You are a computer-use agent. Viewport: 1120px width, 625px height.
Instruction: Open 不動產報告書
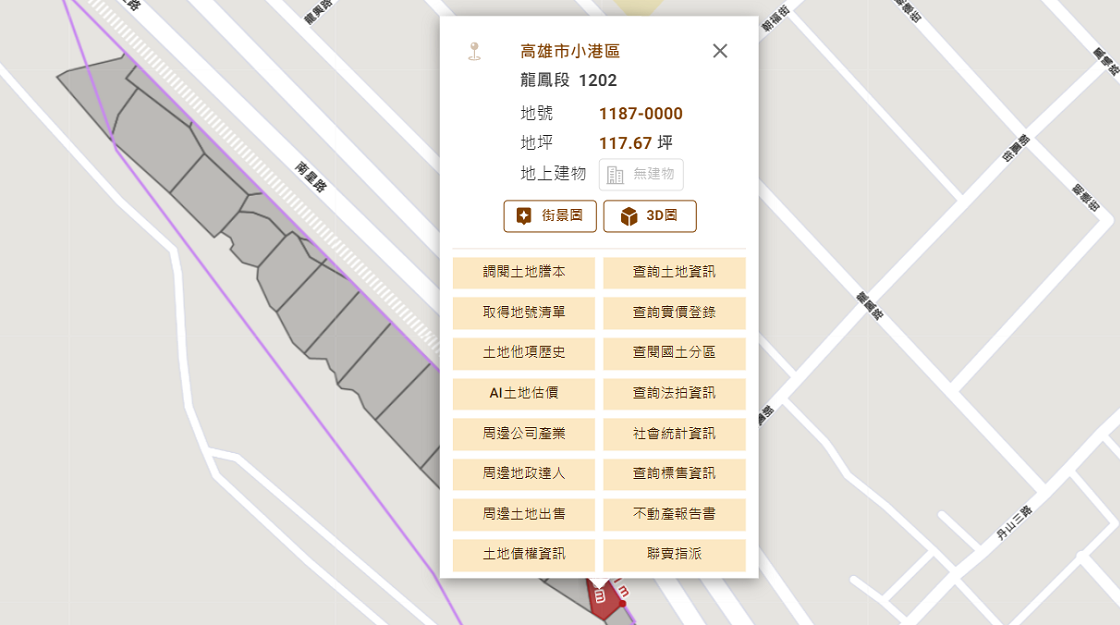pyautogui.click(x=674, y=514)
